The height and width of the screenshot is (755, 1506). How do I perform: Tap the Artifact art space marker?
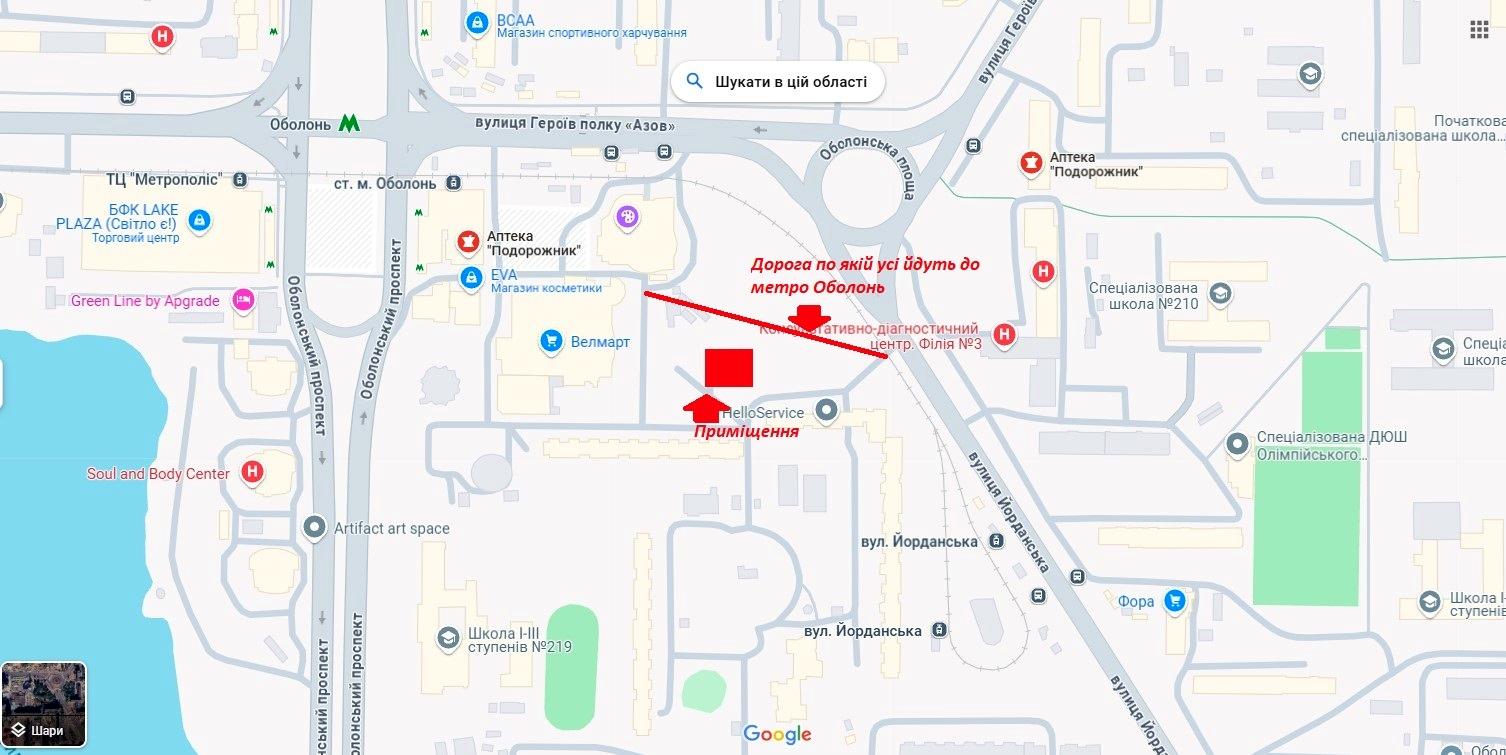(x=316, y=527)
